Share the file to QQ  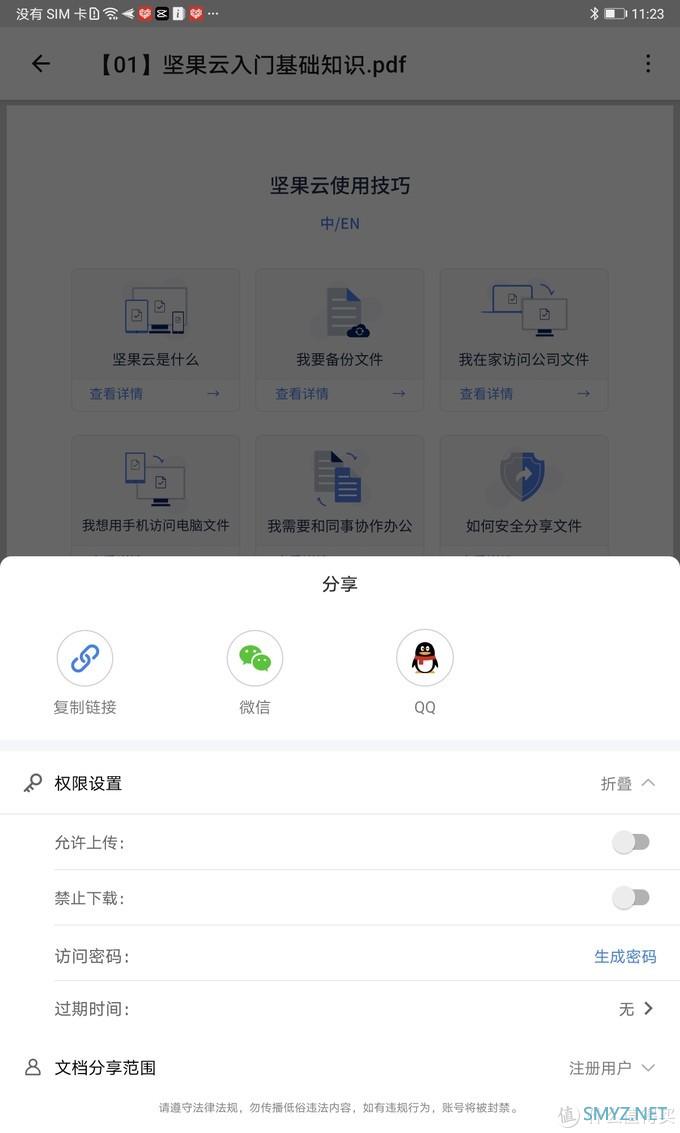click(x=425, y=658)
